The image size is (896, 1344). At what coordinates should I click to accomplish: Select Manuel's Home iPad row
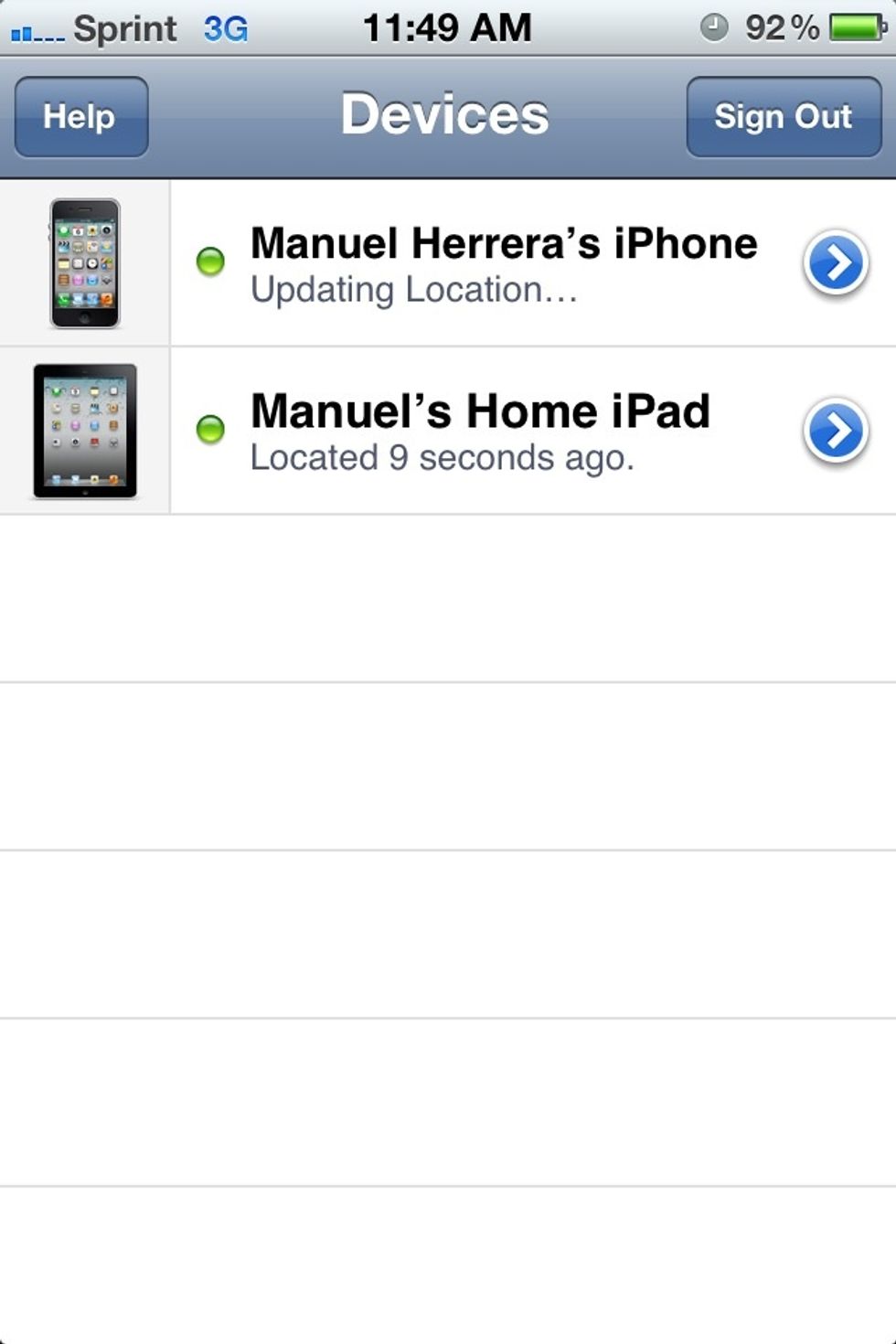(480, 431)
